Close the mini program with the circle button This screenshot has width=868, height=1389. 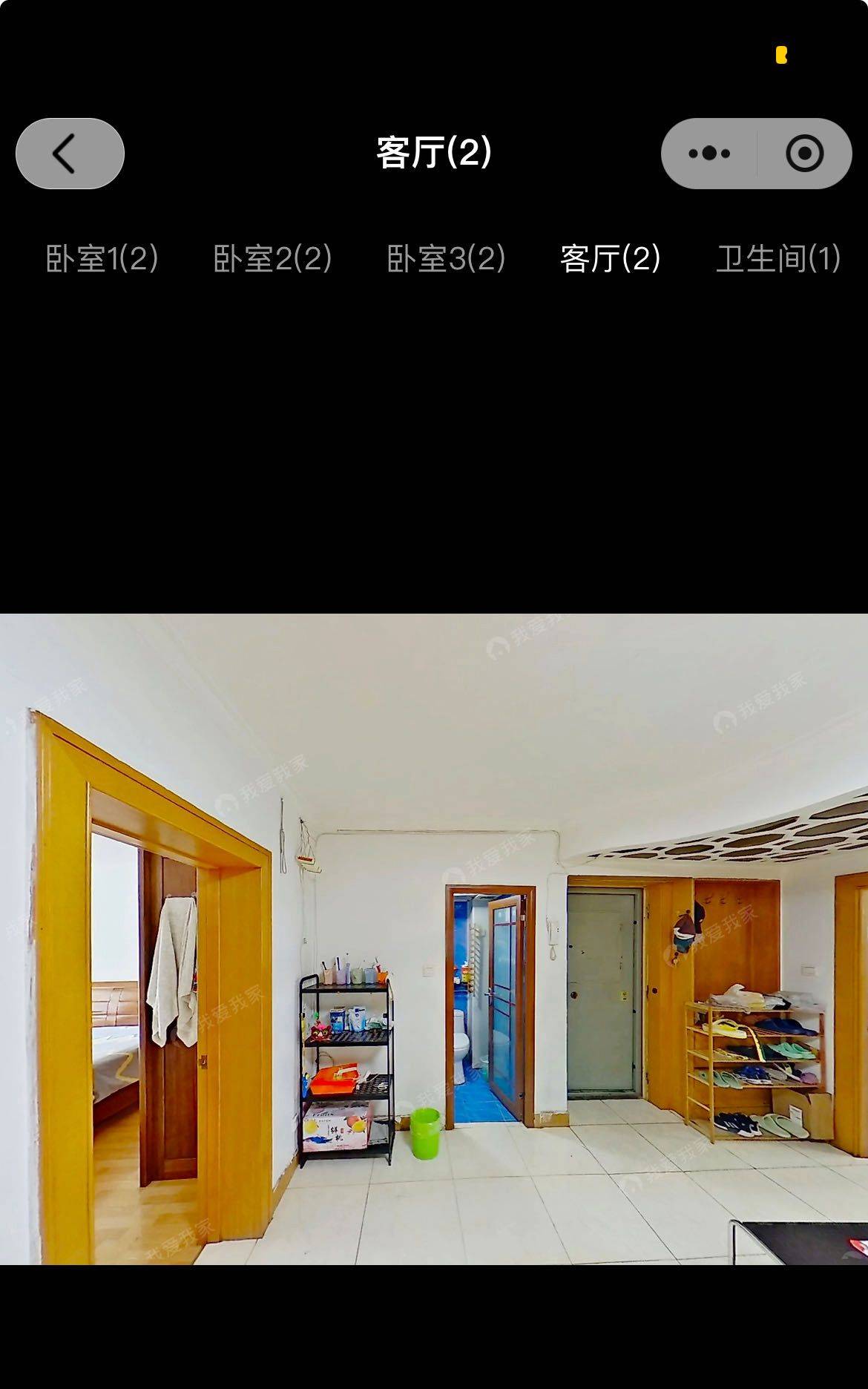click(805, 154)
